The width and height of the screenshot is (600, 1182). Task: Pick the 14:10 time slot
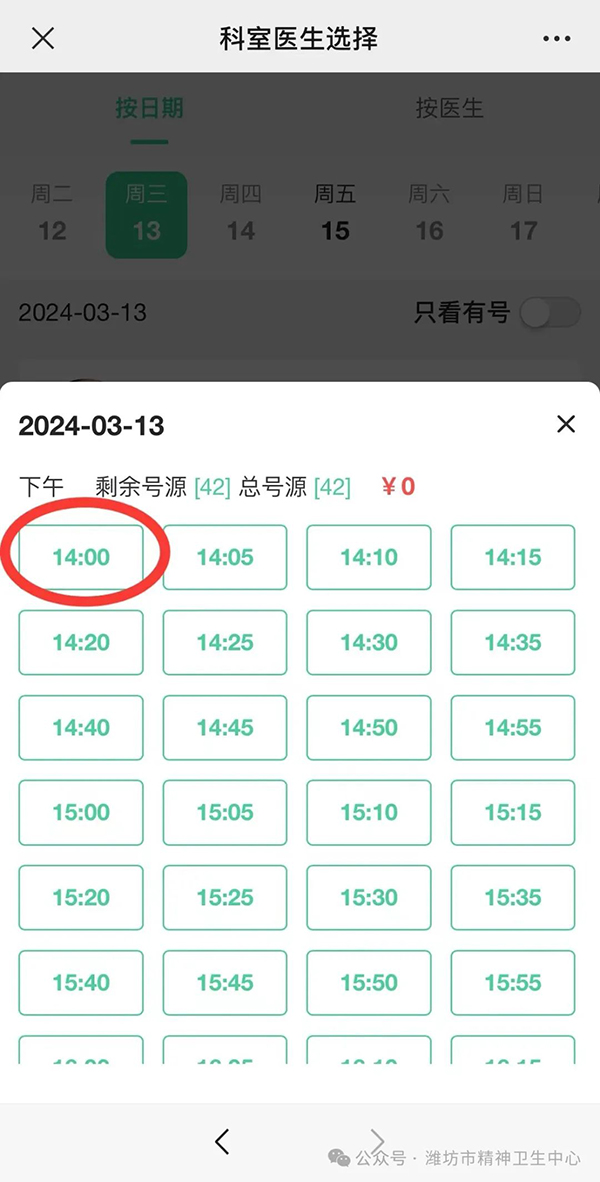point(369,557)
